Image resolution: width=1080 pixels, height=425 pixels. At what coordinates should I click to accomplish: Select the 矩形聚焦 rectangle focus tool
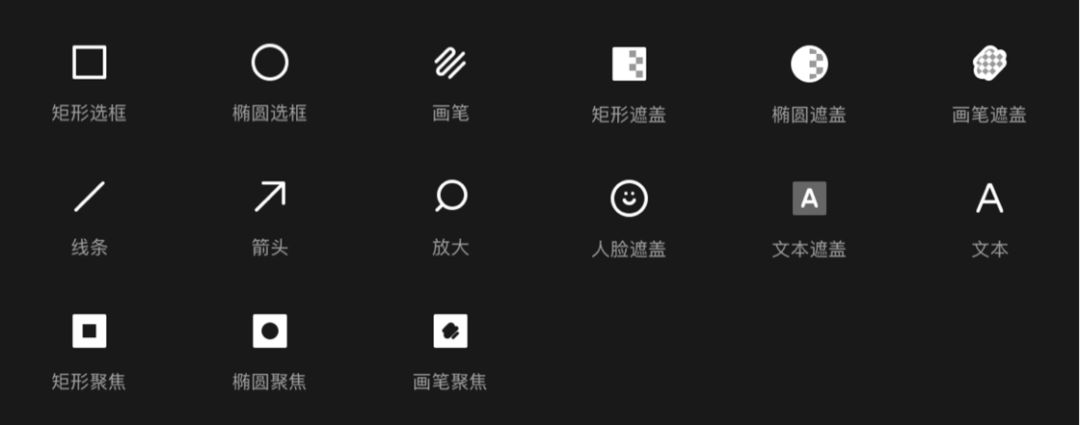click(89, 331)
